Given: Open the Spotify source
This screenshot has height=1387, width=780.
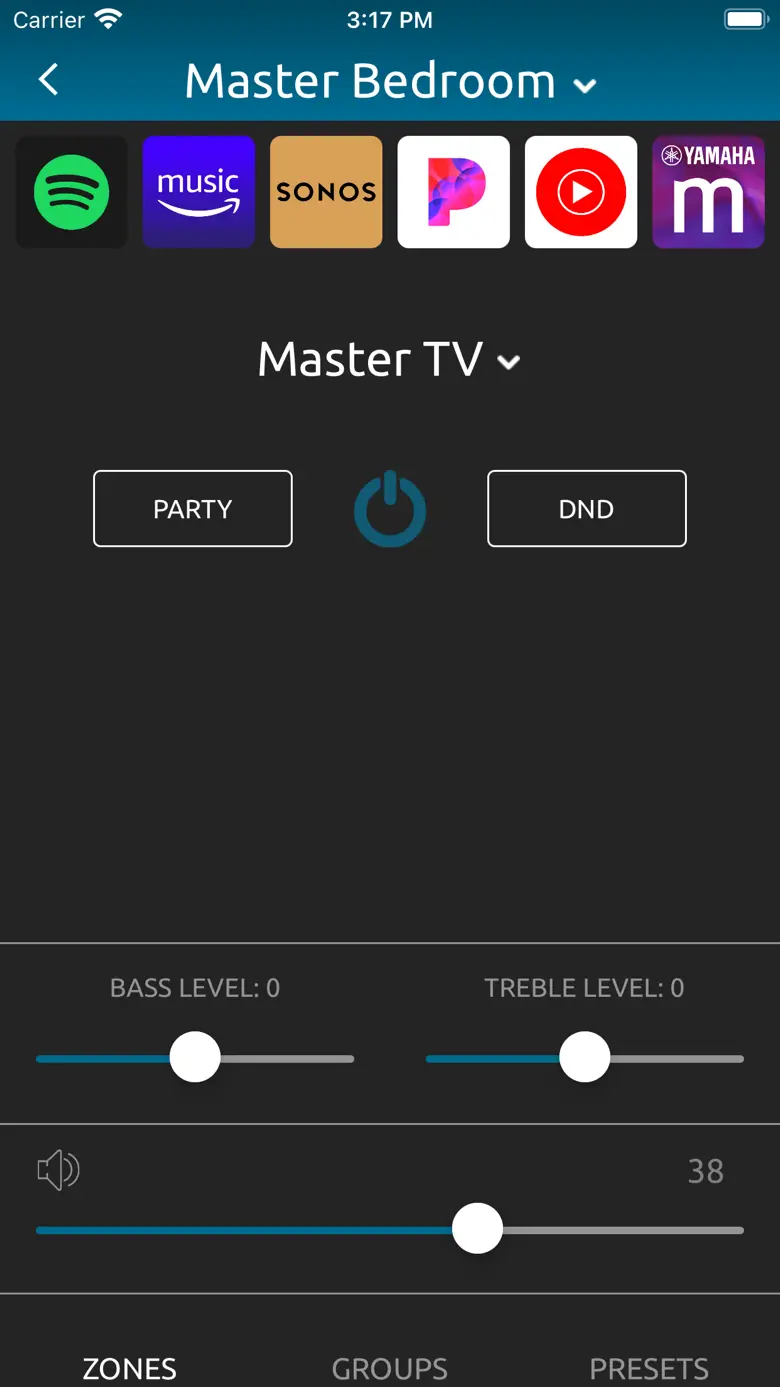Looking at the screenshot, I should point(72,192).
